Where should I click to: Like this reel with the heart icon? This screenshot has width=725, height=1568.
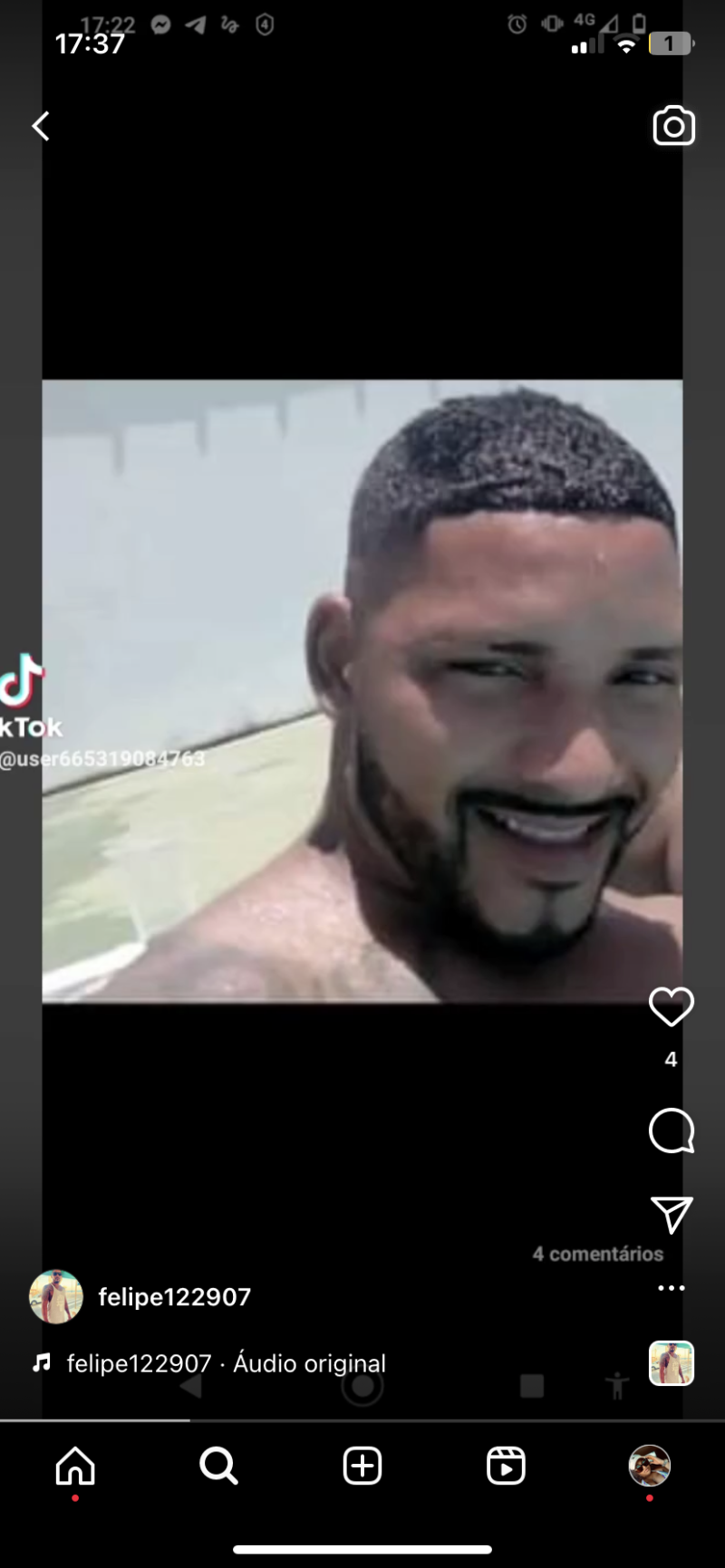point(671,1007)
